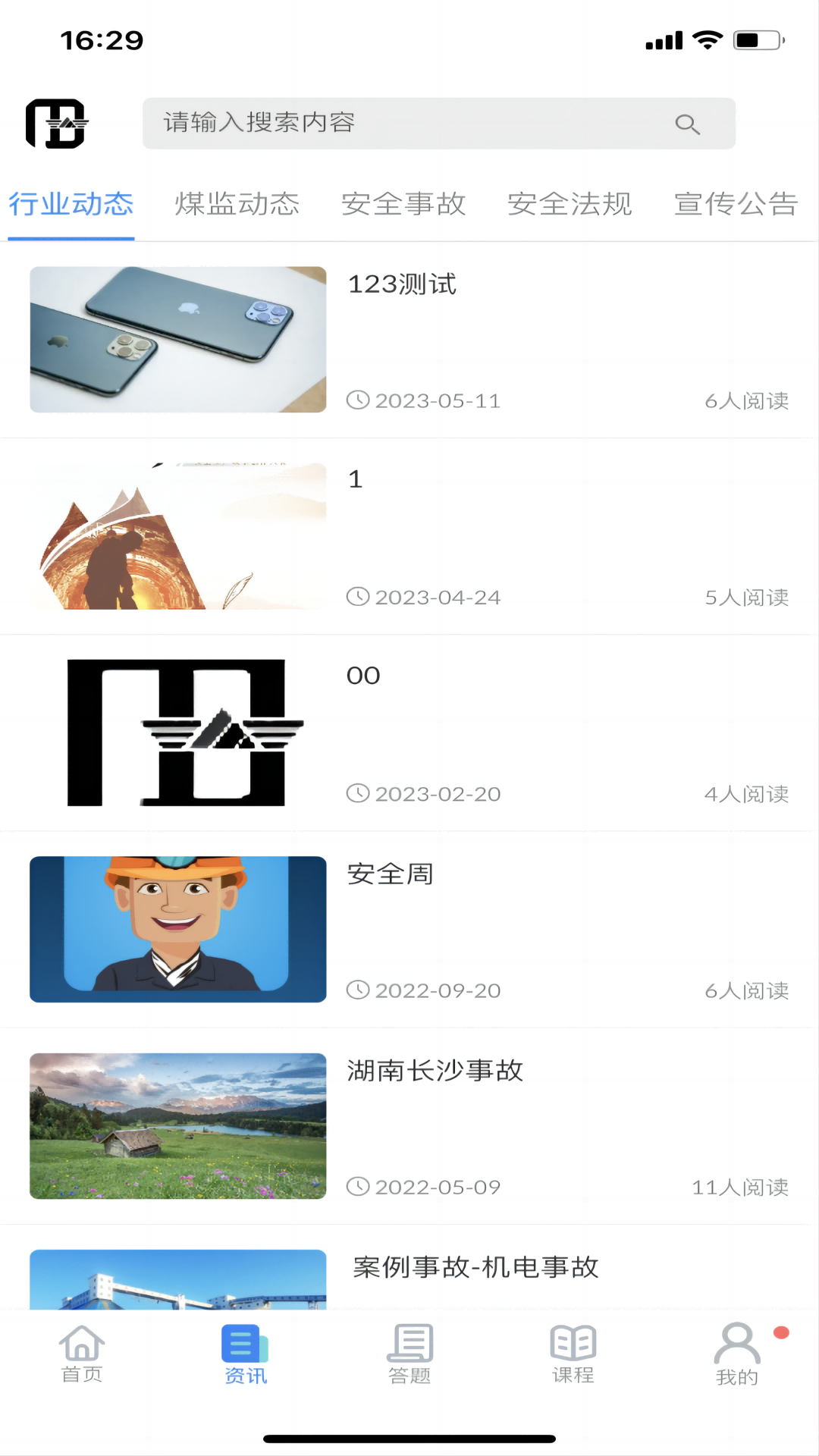Open the article titled 123测试
819x1456 pixels.
point(402,285)
